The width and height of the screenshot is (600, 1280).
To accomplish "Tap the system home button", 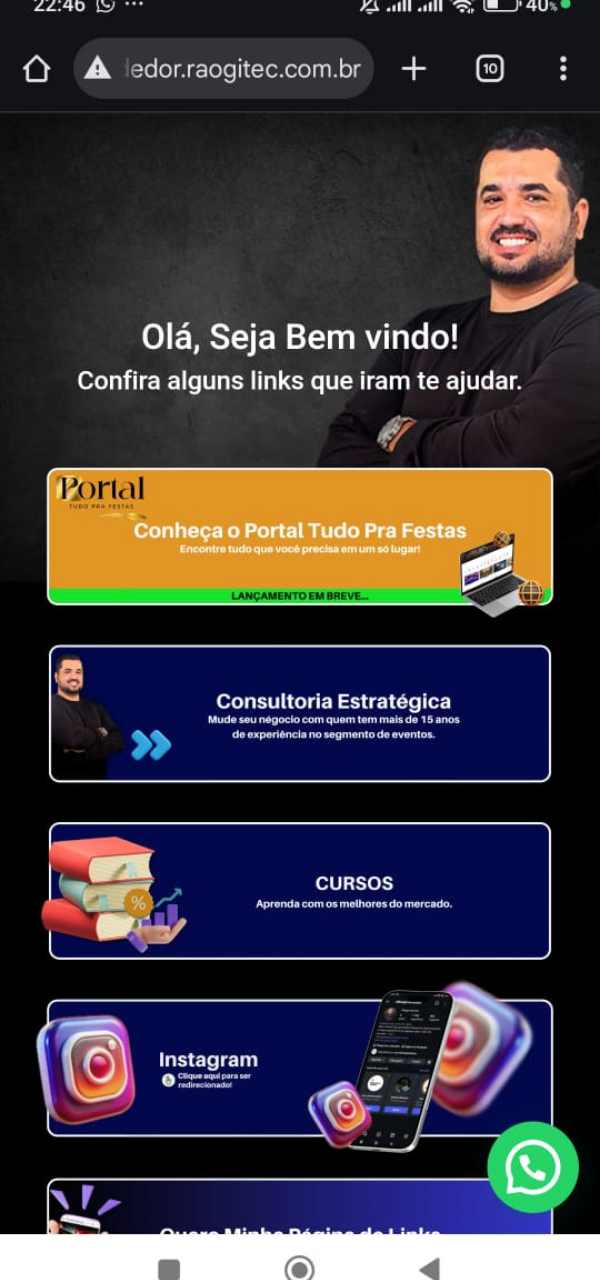I will pos(299,1268).
